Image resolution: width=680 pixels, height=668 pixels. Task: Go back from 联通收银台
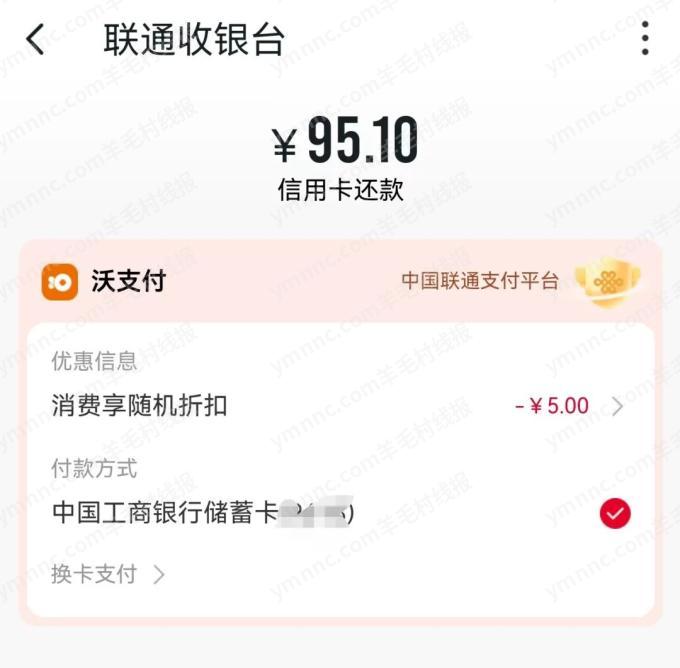coord(36,41)
